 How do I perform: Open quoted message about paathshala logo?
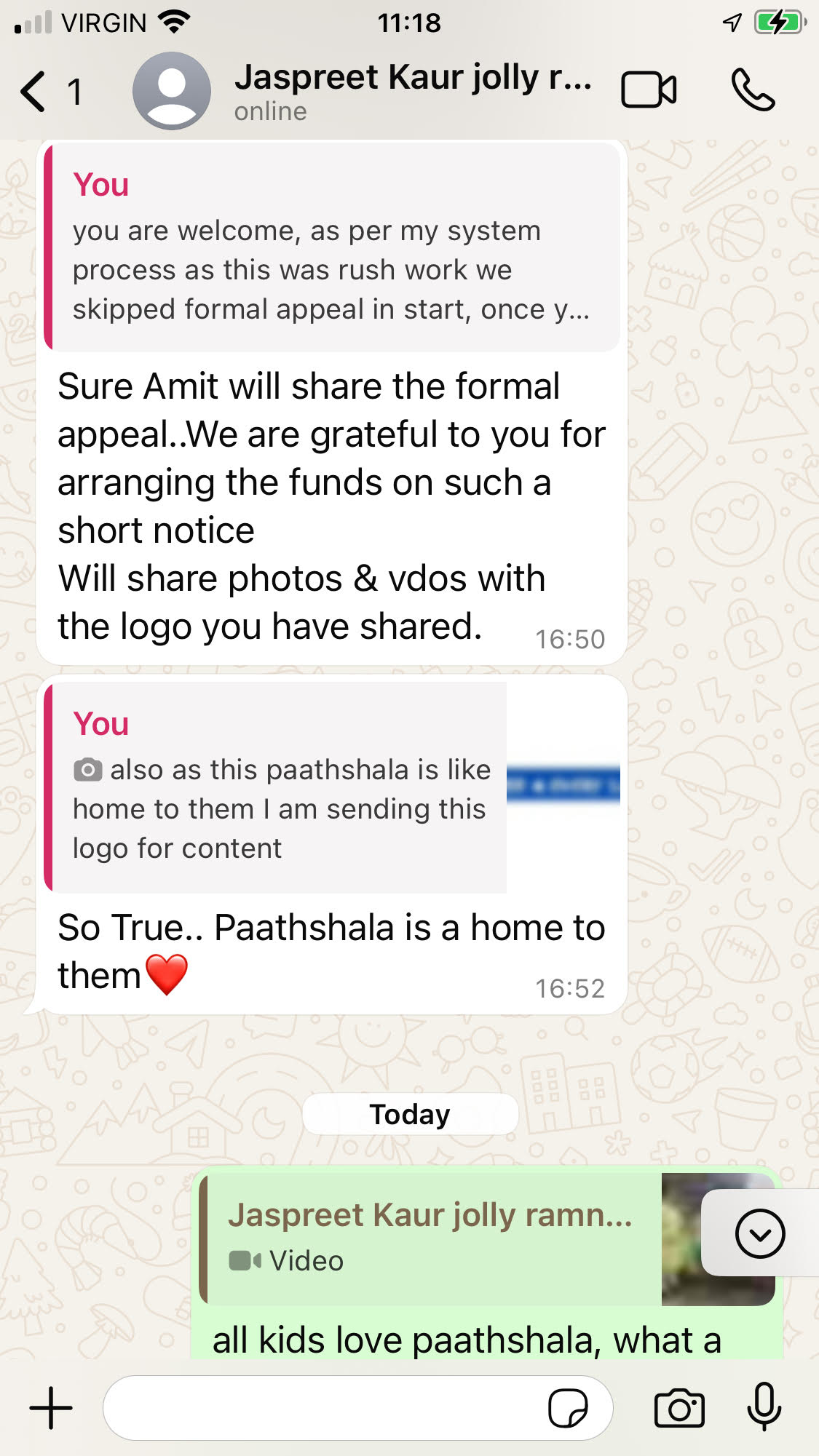pos(332,787)
